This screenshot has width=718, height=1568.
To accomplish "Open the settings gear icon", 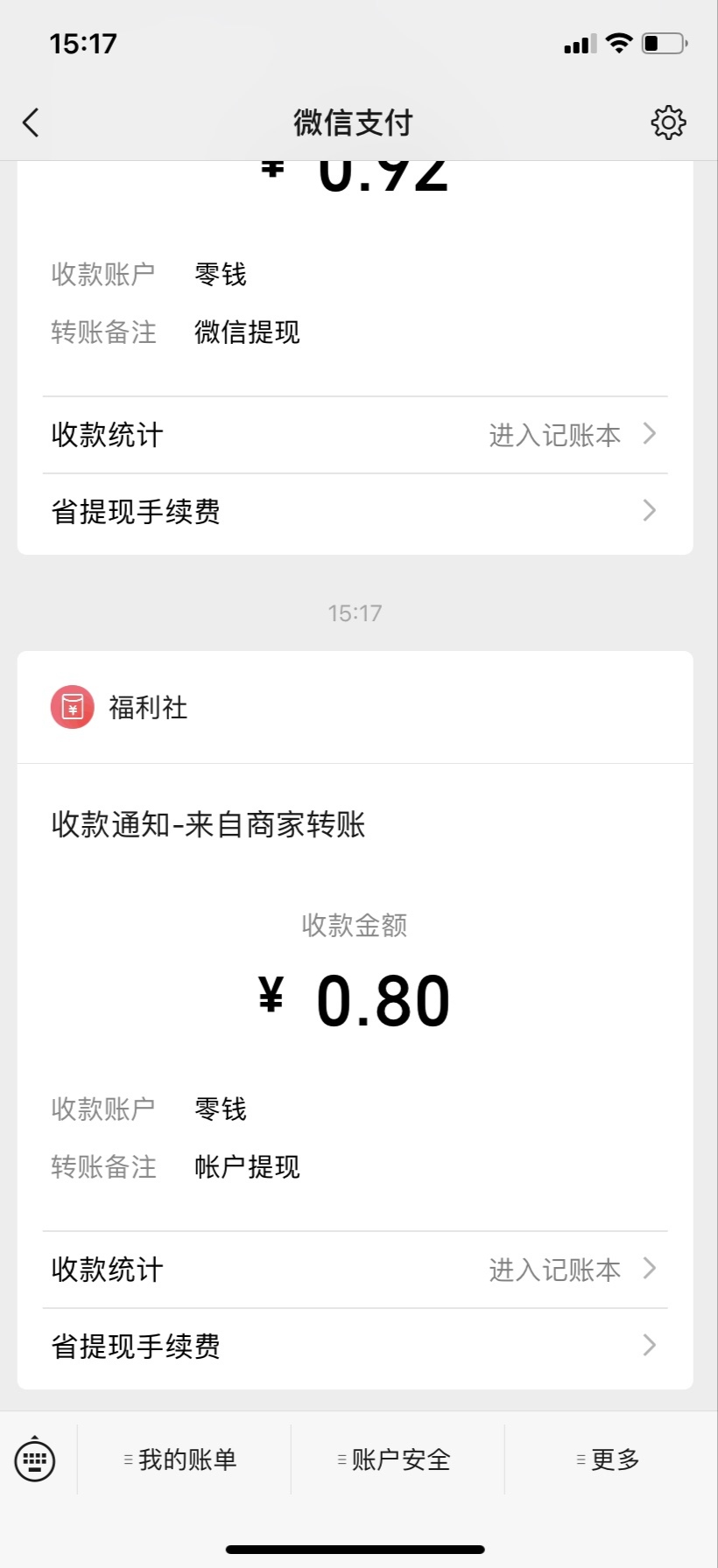I will pyautogui.click(x=668, y=122).
